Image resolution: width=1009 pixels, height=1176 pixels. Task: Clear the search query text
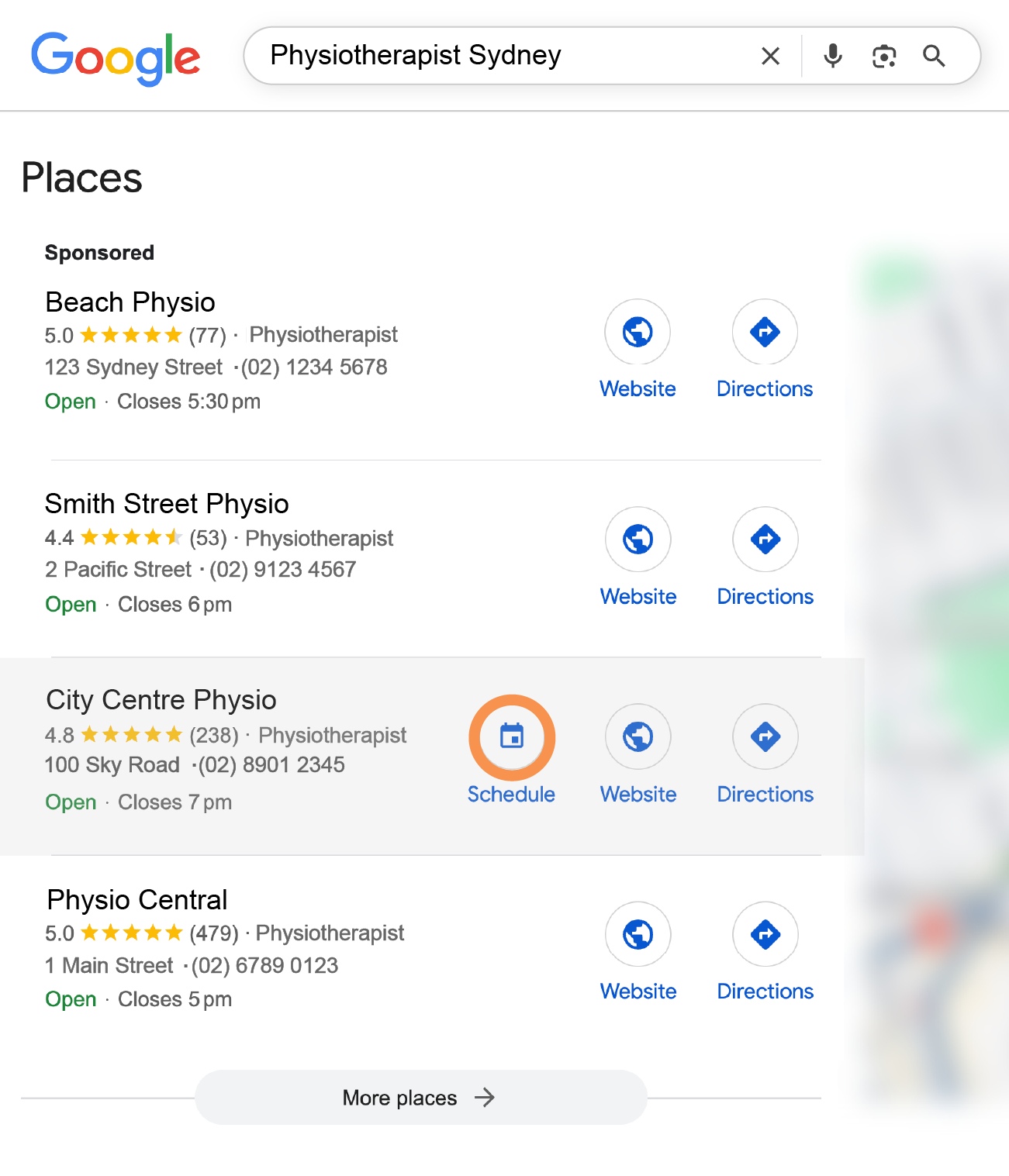pyautogui.click(x=770, y=56)
